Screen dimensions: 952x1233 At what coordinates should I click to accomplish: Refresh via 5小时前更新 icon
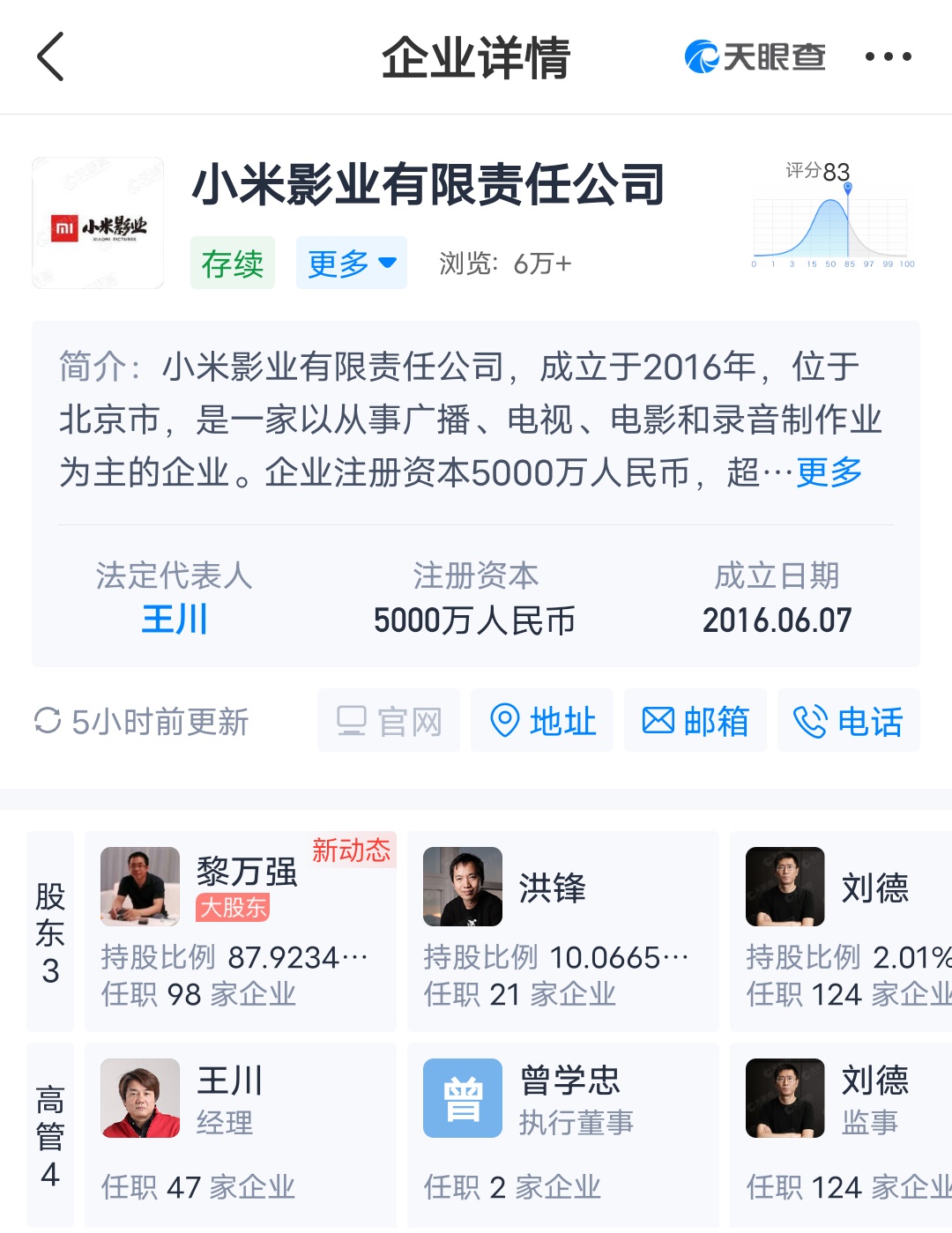coord(48,721)
